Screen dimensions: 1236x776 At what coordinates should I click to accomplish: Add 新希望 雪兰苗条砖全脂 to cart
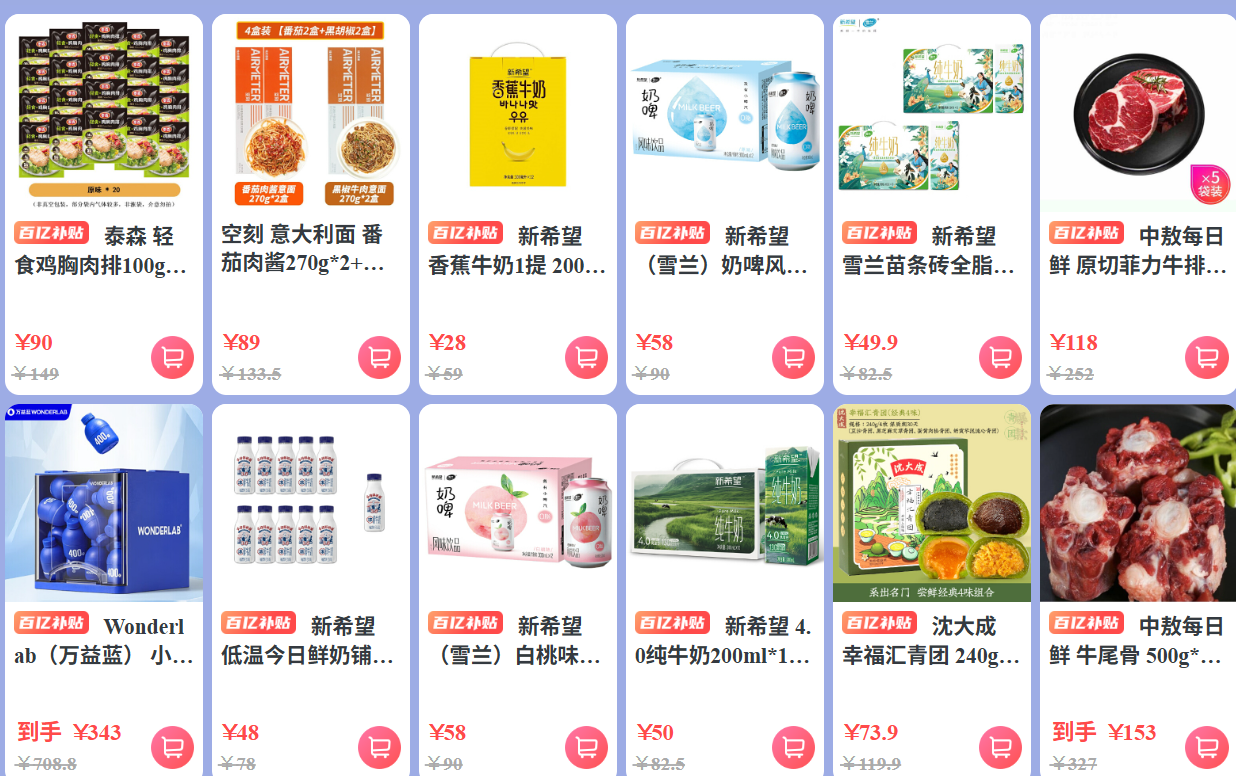tap(1000, 358)
